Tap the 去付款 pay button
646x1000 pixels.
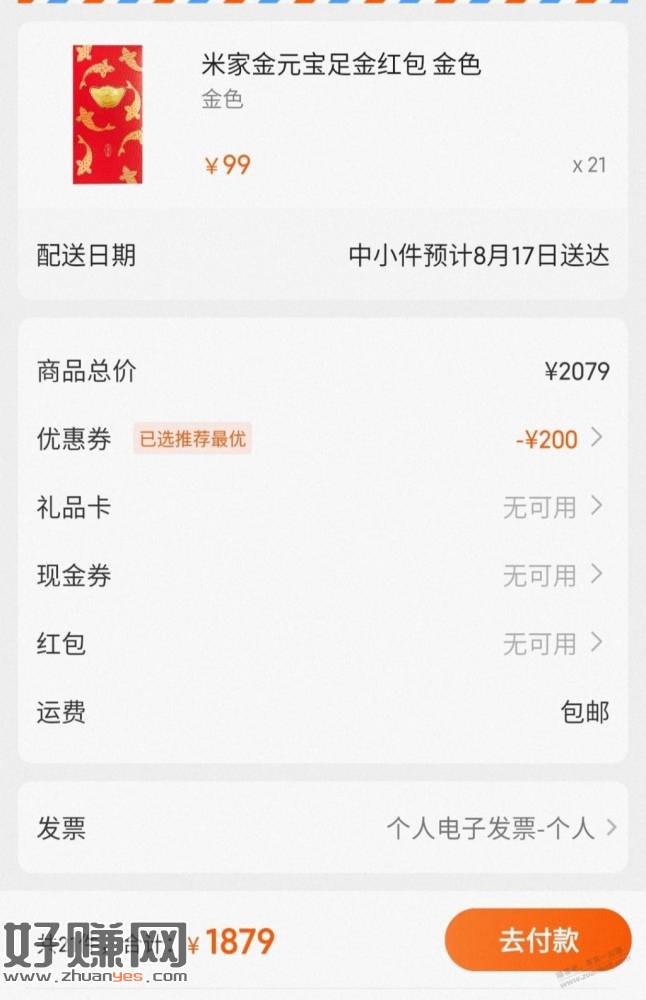[538, 940]
